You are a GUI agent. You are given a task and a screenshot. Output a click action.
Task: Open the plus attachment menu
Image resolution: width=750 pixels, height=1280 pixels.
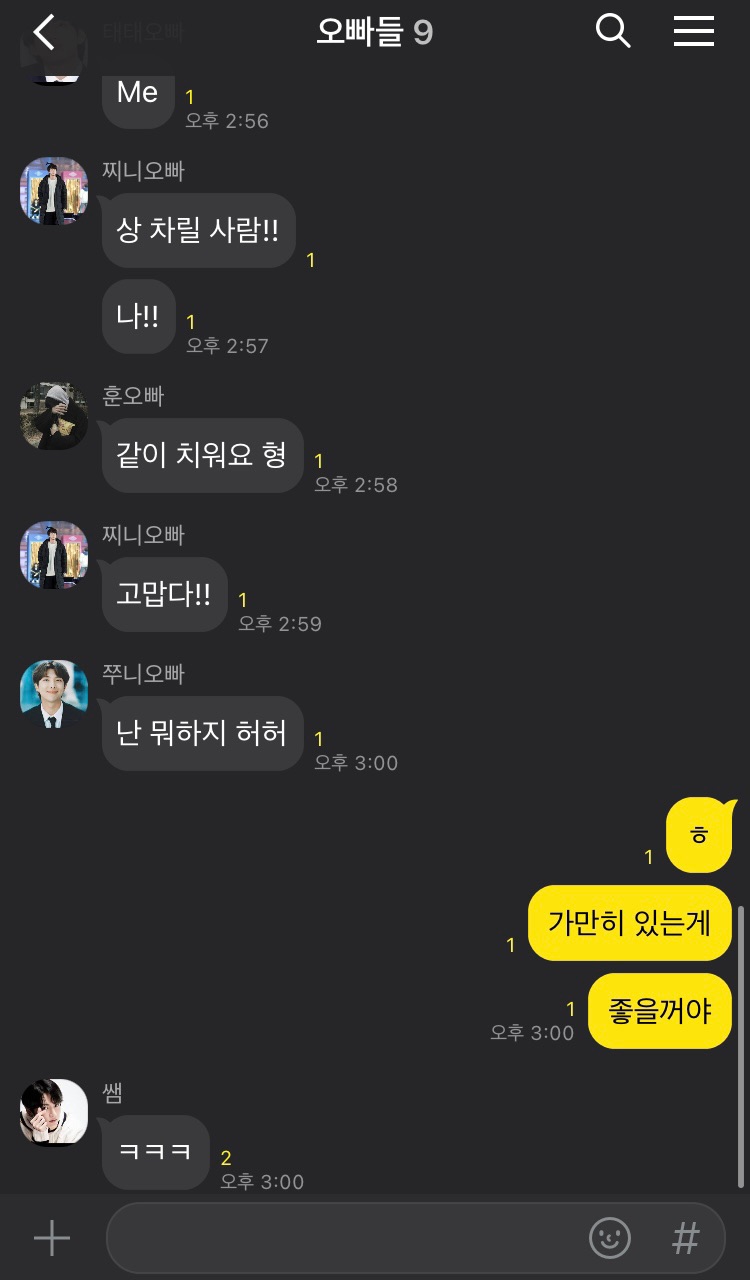(52, 1238)
